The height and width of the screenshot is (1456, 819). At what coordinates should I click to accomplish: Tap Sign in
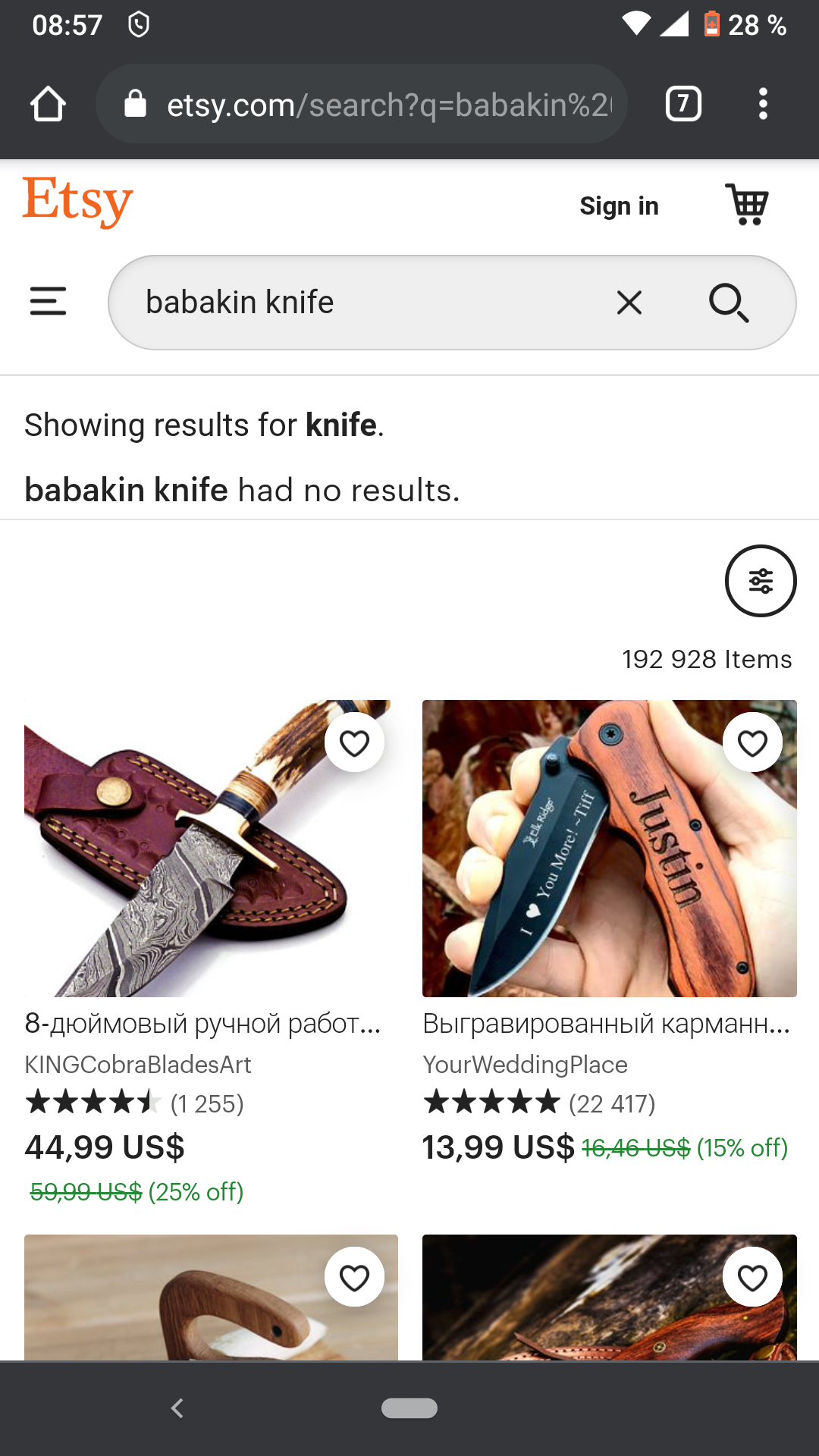pos(619,206)
